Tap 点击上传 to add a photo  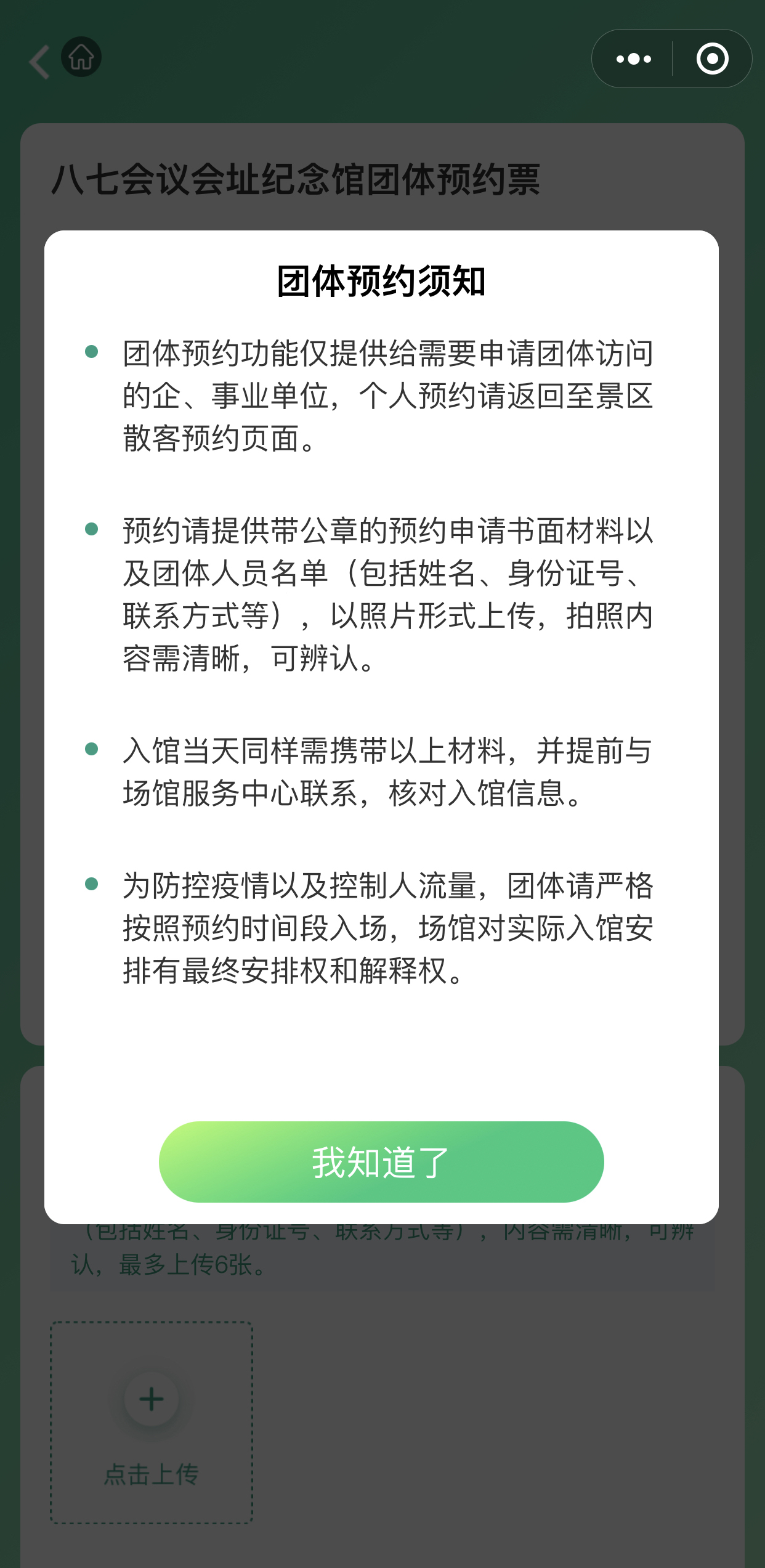(x=152, y=1422)
